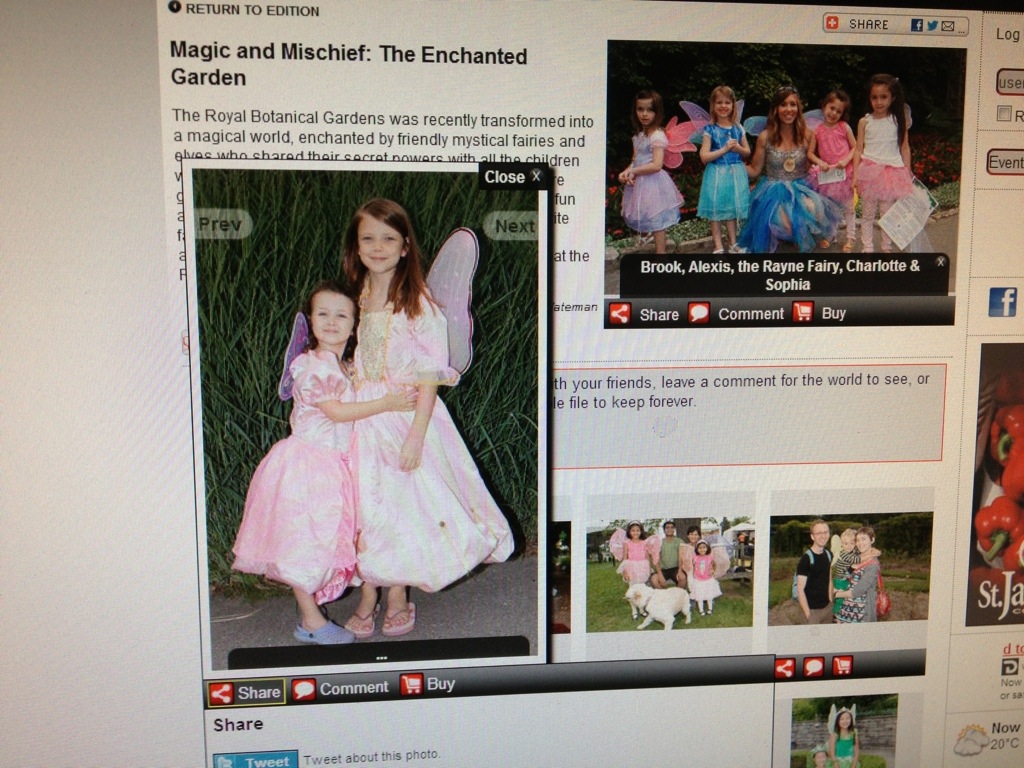Viewport: 1024px width, 768px height.
Task: Share the enlarged two-girls photo
Action: pyautogui.click(x=247, y=691)
